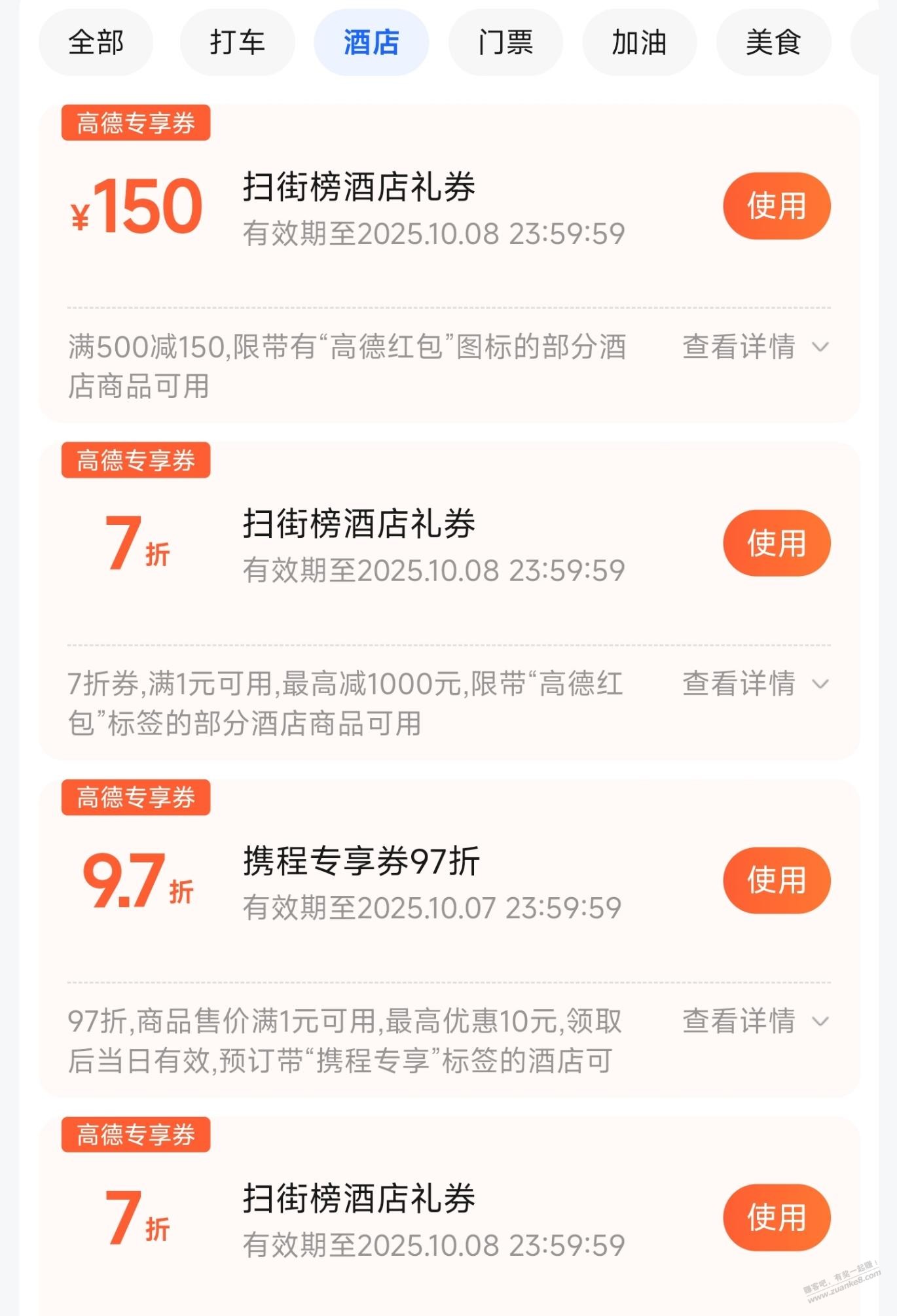
Task: Expand 查看详情 for the 满500减150 coupon
Action: (x=755, y=347)
